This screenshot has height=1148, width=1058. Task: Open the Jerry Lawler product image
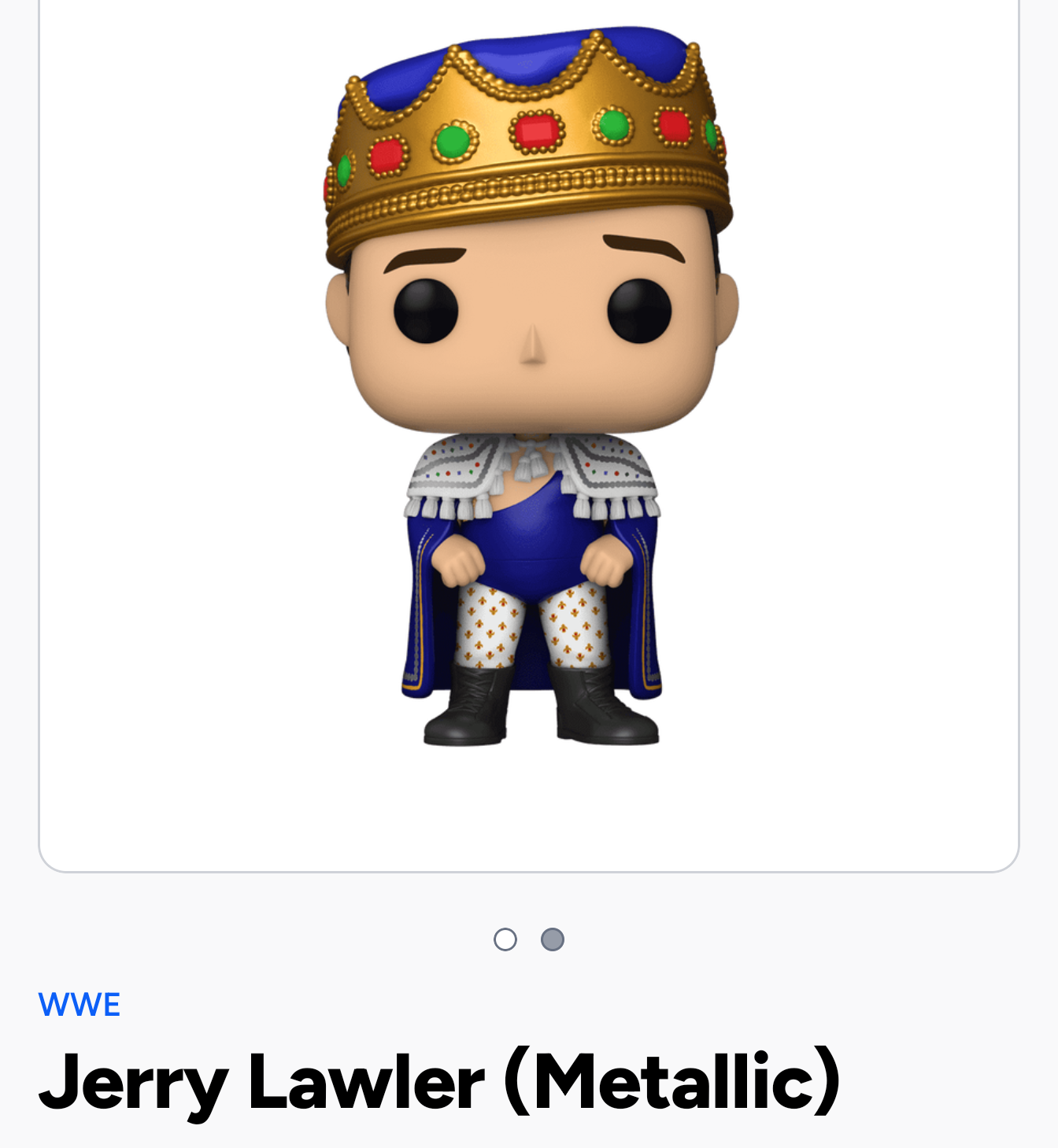click(x=529, y=393)
